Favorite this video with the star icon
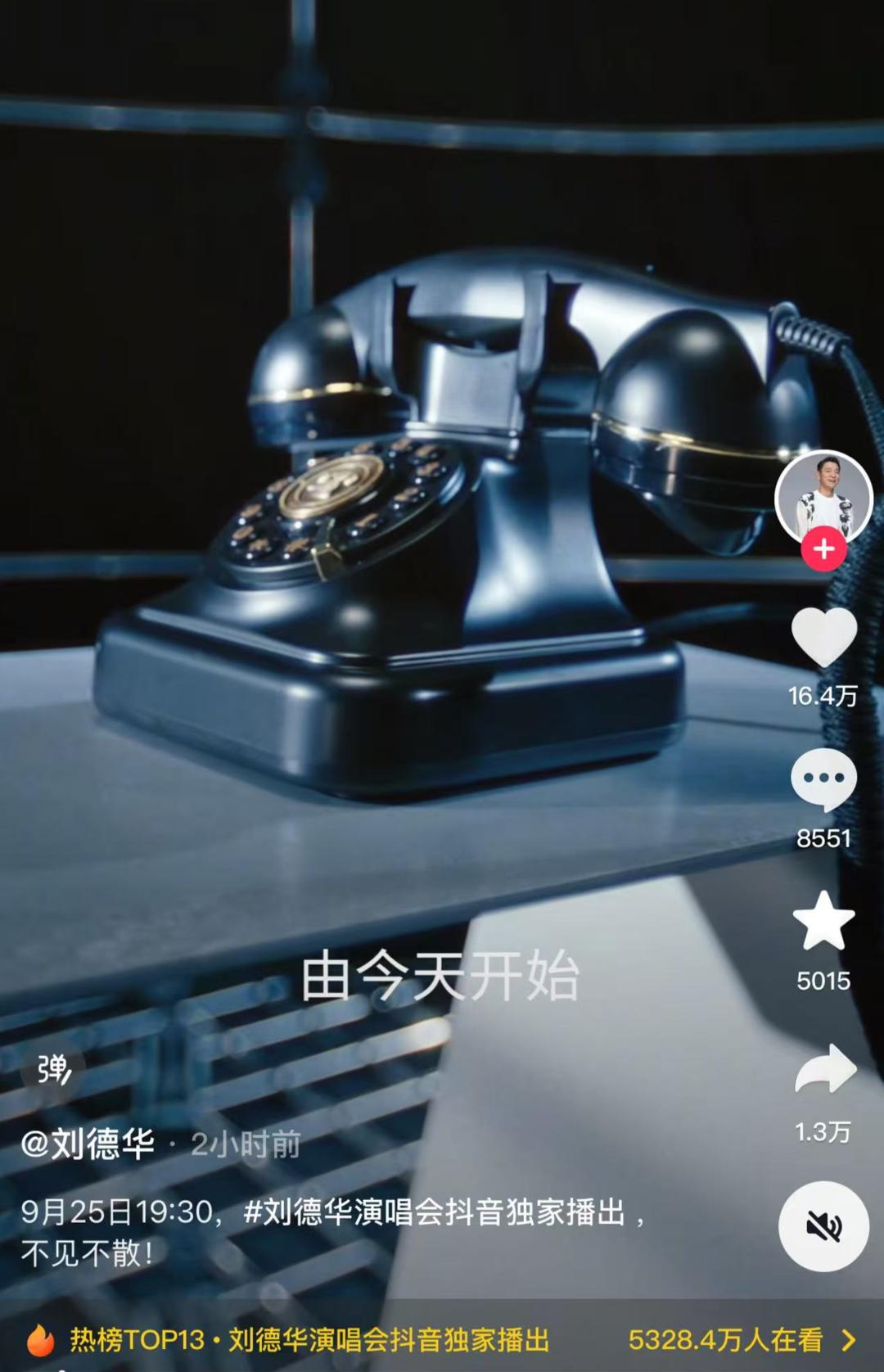This screenshot has height=1372, width=884. [x=823, y=921]
